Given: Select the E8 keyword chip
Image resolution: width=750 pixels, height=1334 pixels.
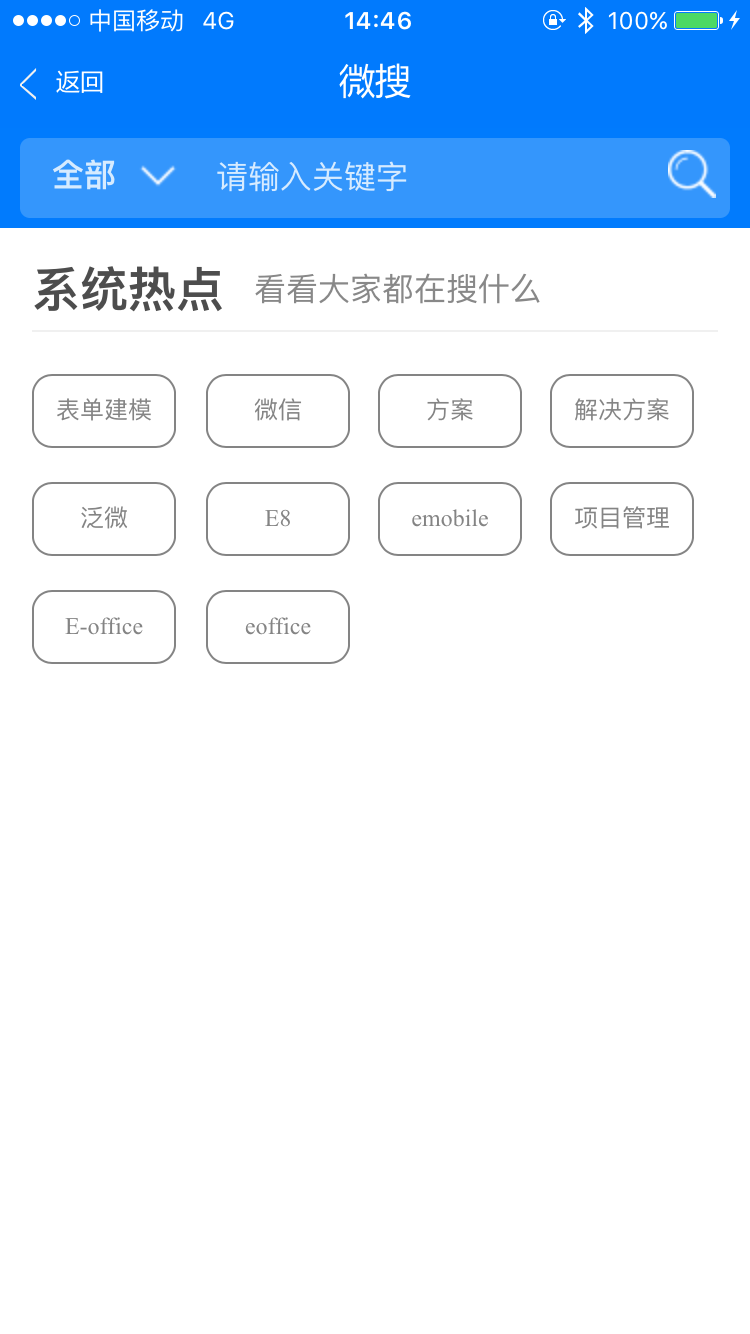Looking at the screenshot, I should click(x=278, y=519).
